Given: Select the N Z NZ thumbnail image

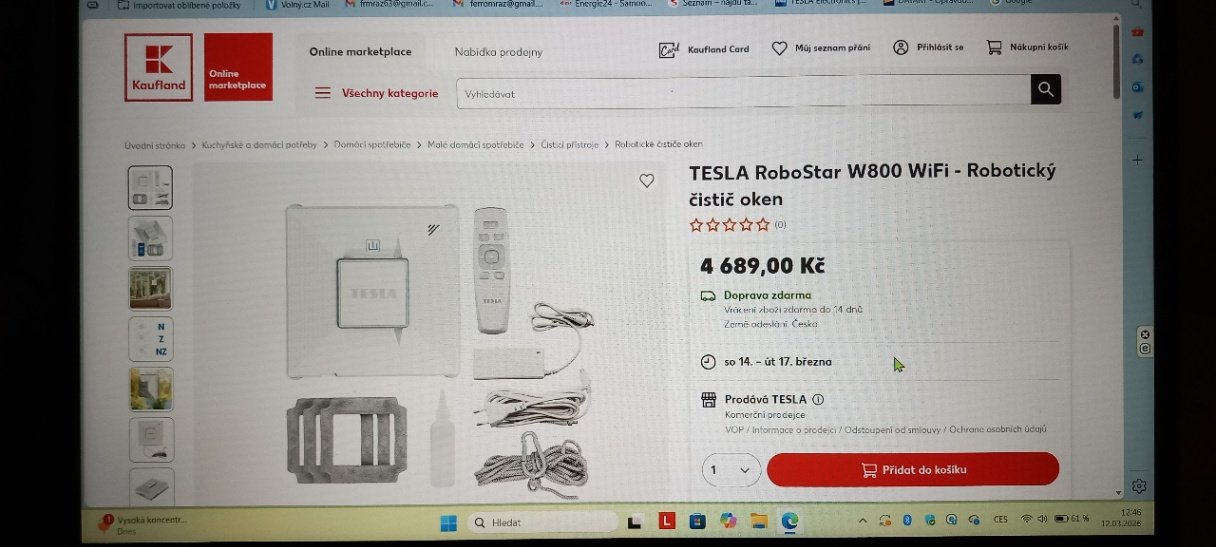Looking at the screenshot, I should point(150,339).
